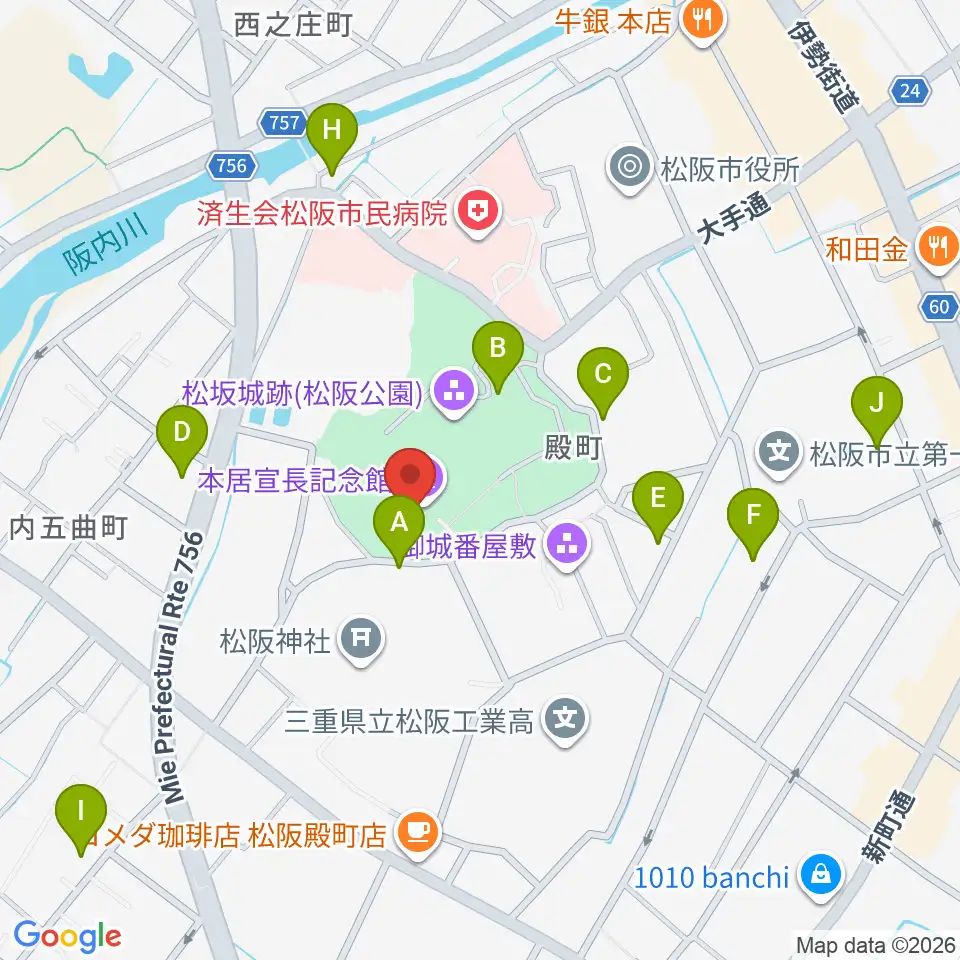
Task: Tap the 1010 banchi shopping icon
Action: 821,876
